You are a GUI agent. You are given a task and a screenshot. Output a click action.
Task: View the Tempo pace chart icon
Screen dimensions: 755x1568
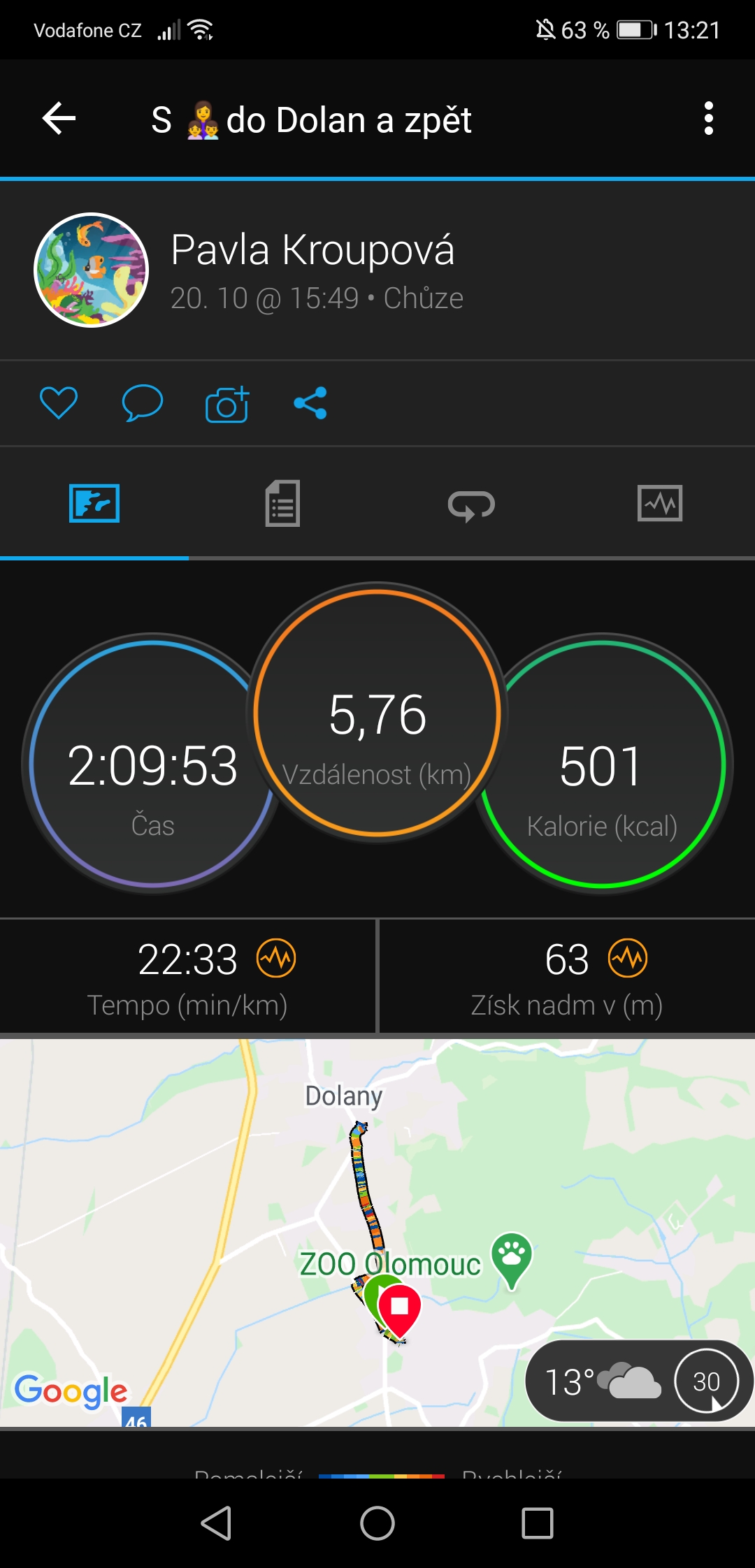click(x=276, y=958)
